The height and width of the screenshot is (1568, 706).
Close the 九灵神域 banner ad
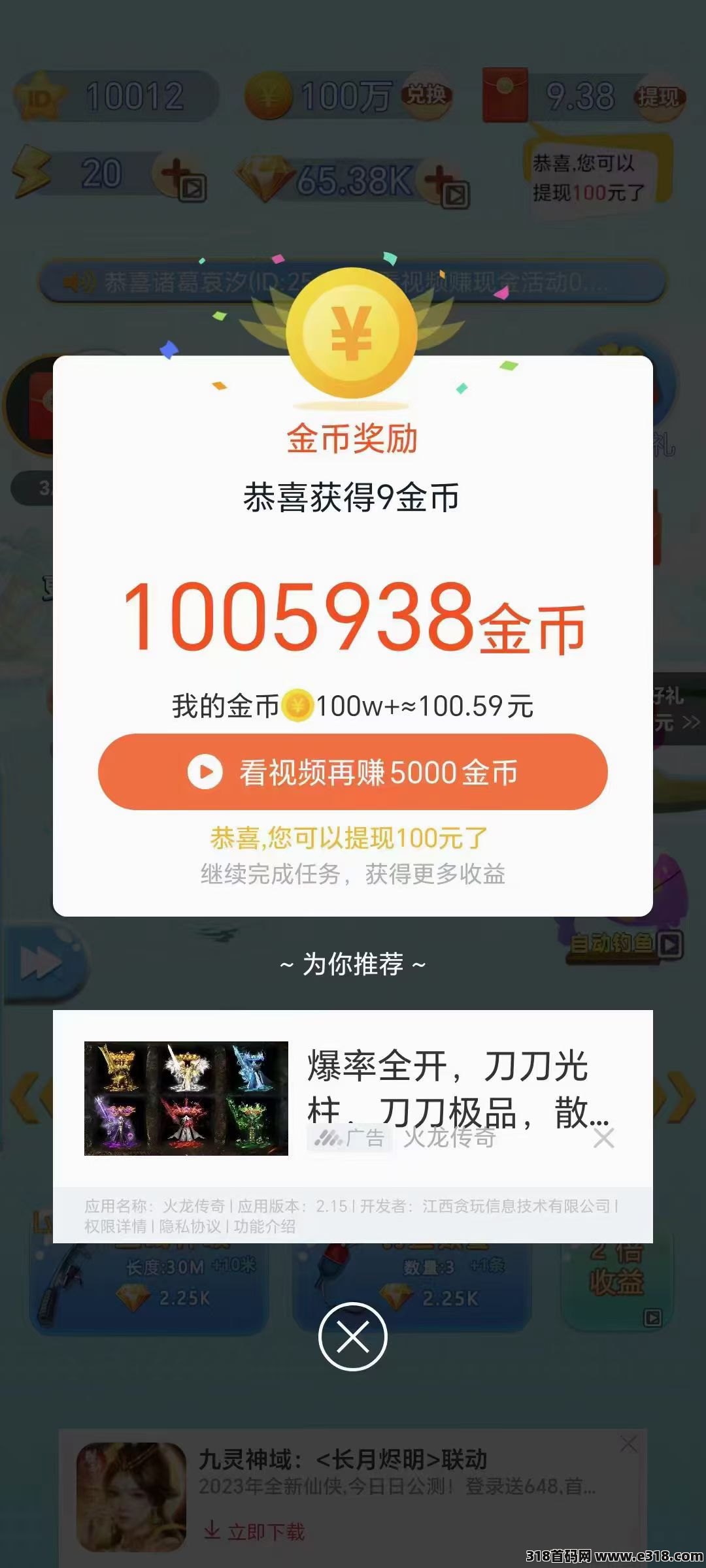tap(628, 1445)
